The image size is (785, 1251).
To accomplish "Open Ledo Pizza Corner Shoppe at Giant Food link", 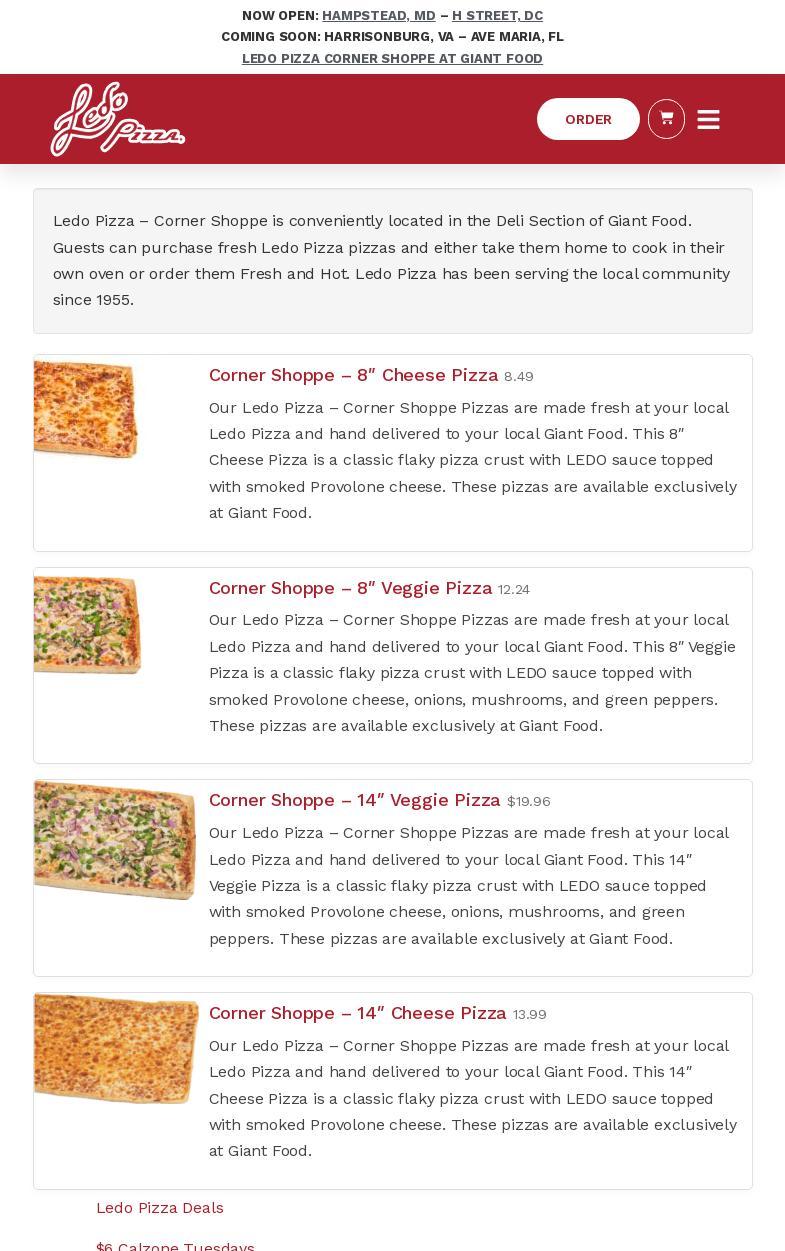I will (x=392, y=58).
